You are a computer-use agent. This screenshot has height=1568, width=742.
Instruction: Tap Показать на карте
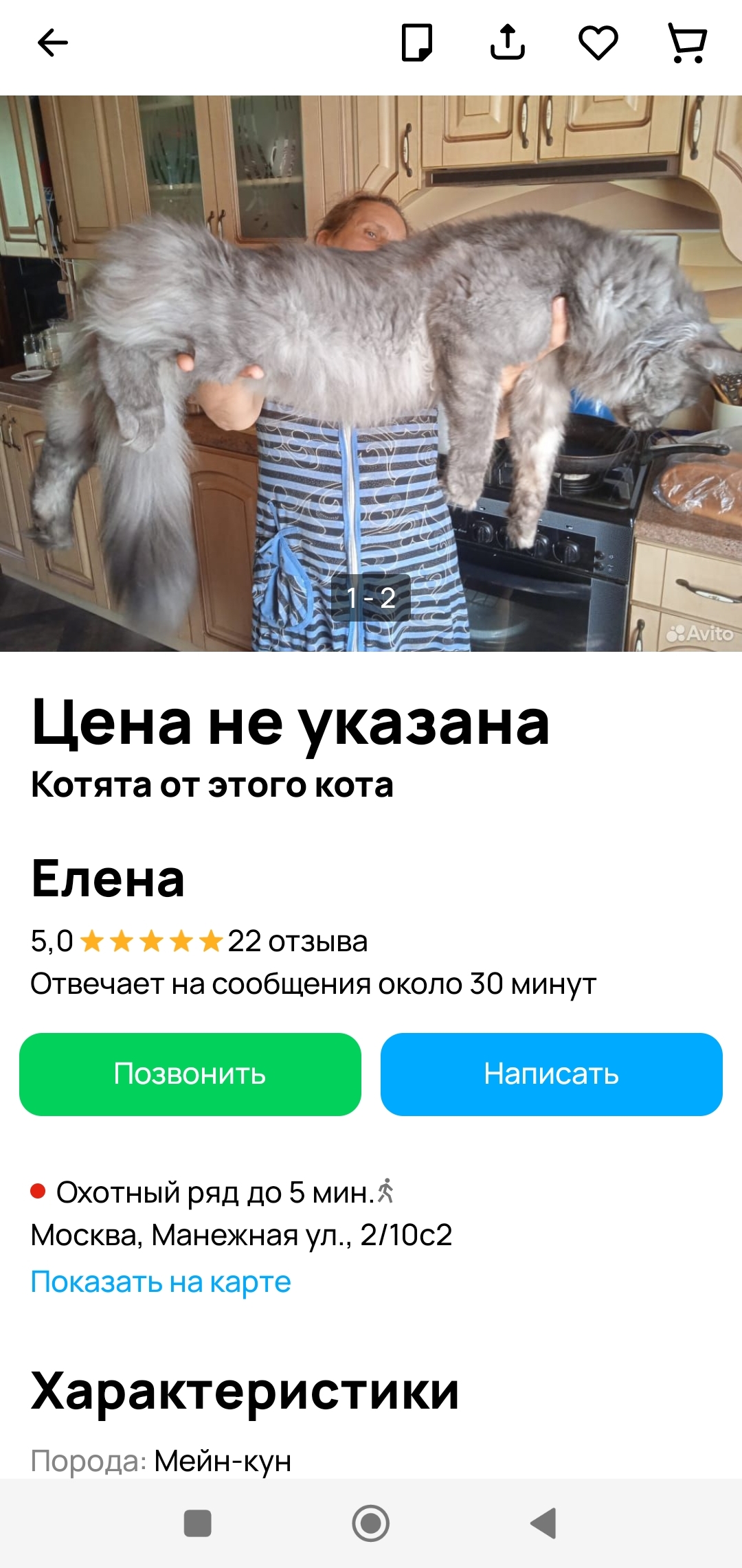point(161,1282)
